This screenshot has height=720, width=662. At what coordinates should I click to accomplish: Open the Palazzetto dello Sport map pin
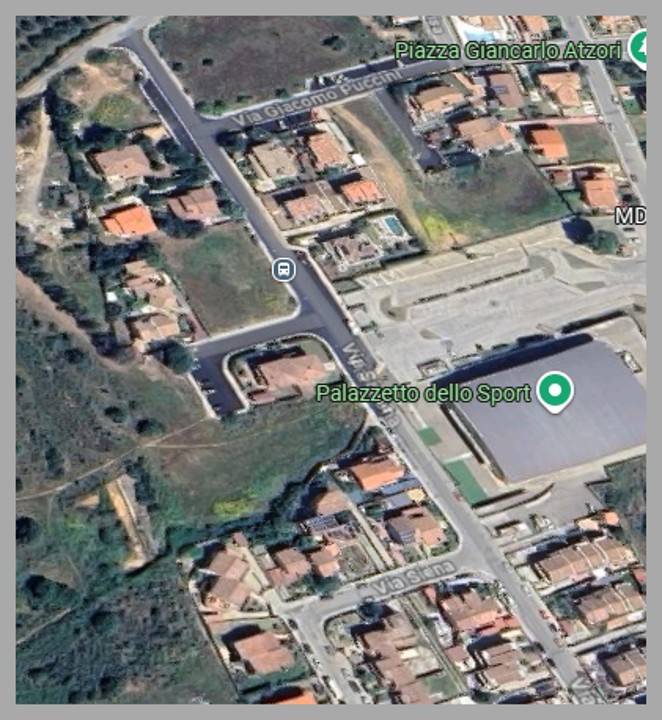554,392
